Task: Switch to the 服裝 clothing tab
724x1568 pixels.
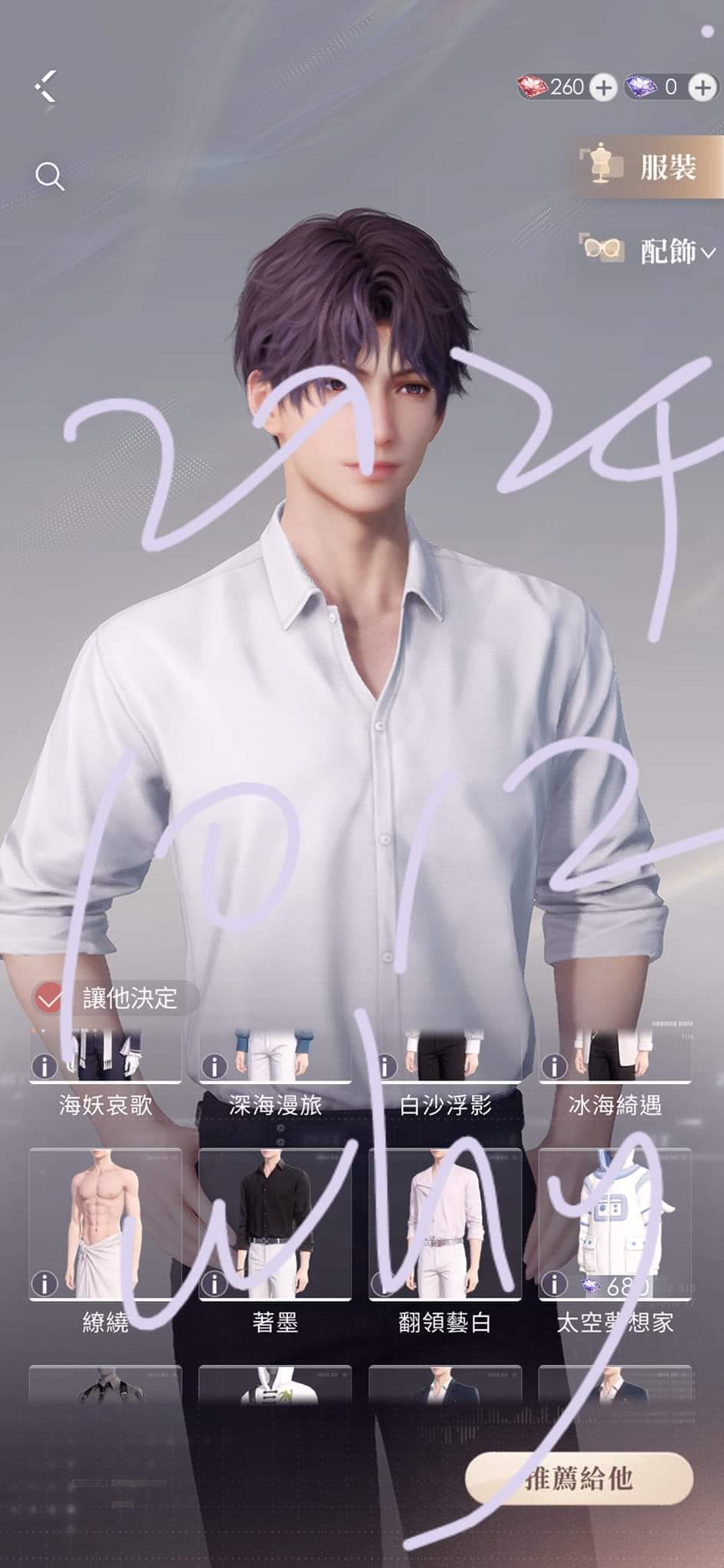Action: pos(650,167)
